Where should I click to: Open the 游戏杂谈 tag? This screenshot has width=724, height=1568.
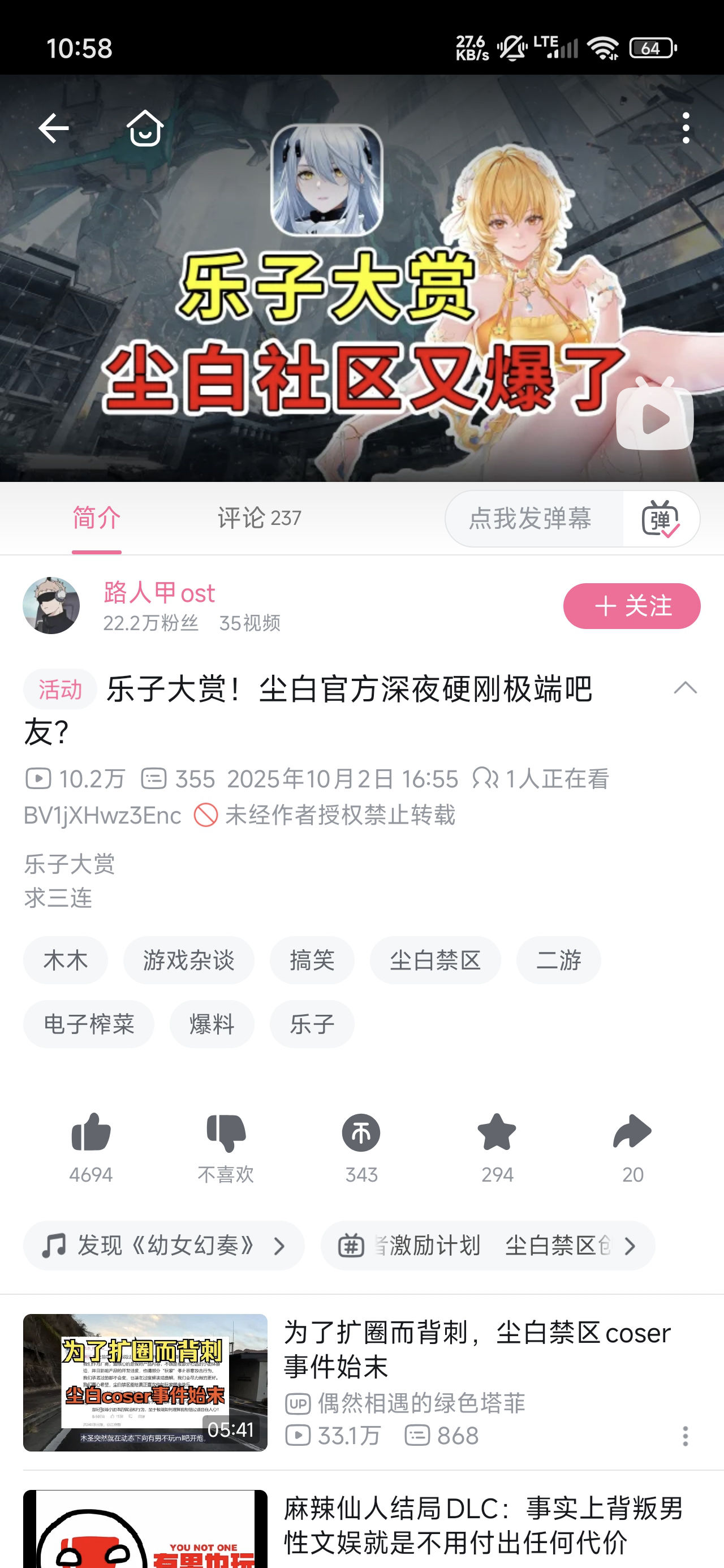click(x=188, y=960)
